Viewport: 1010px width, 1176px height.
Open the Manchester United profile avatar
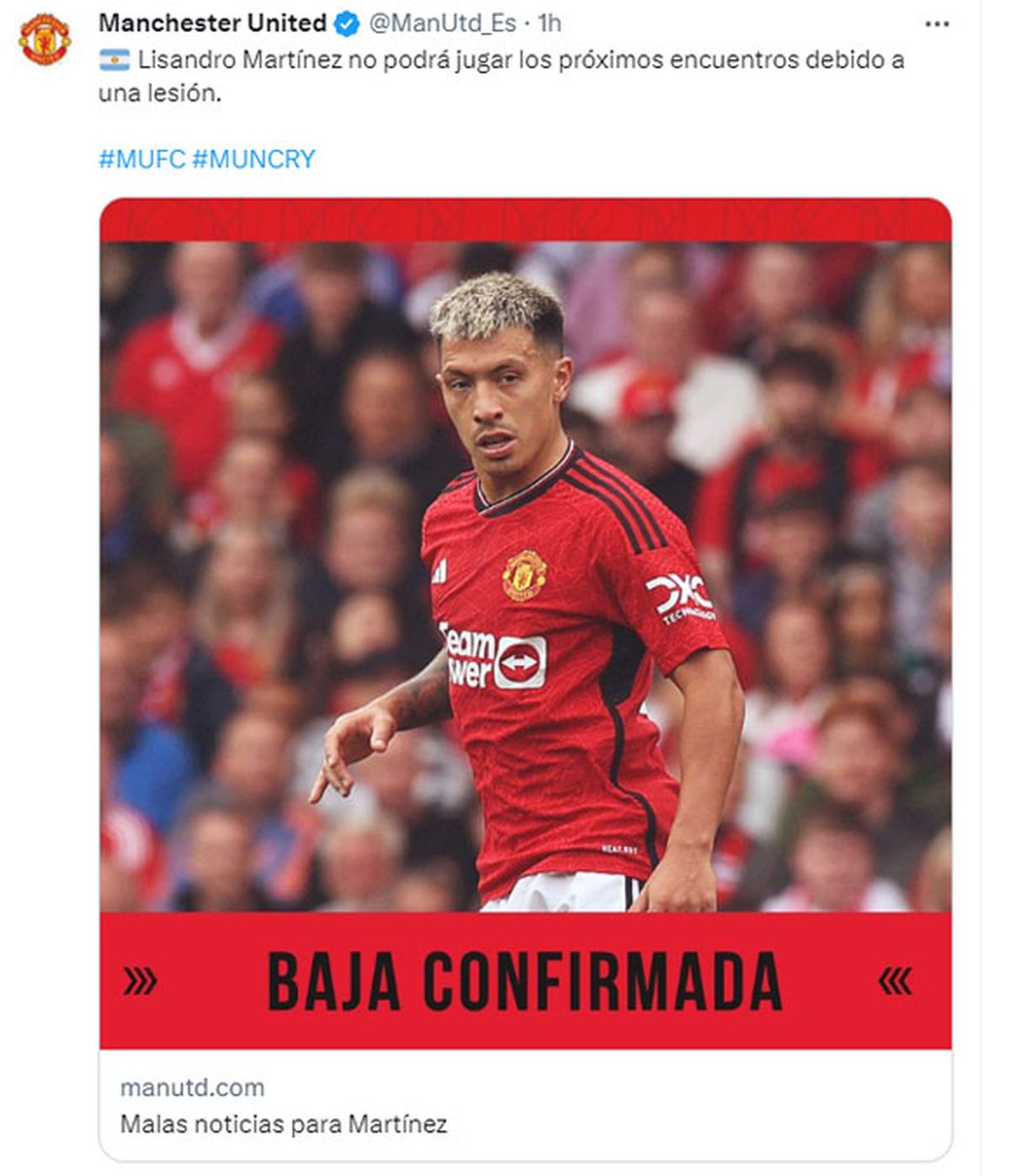coord(45,40)
